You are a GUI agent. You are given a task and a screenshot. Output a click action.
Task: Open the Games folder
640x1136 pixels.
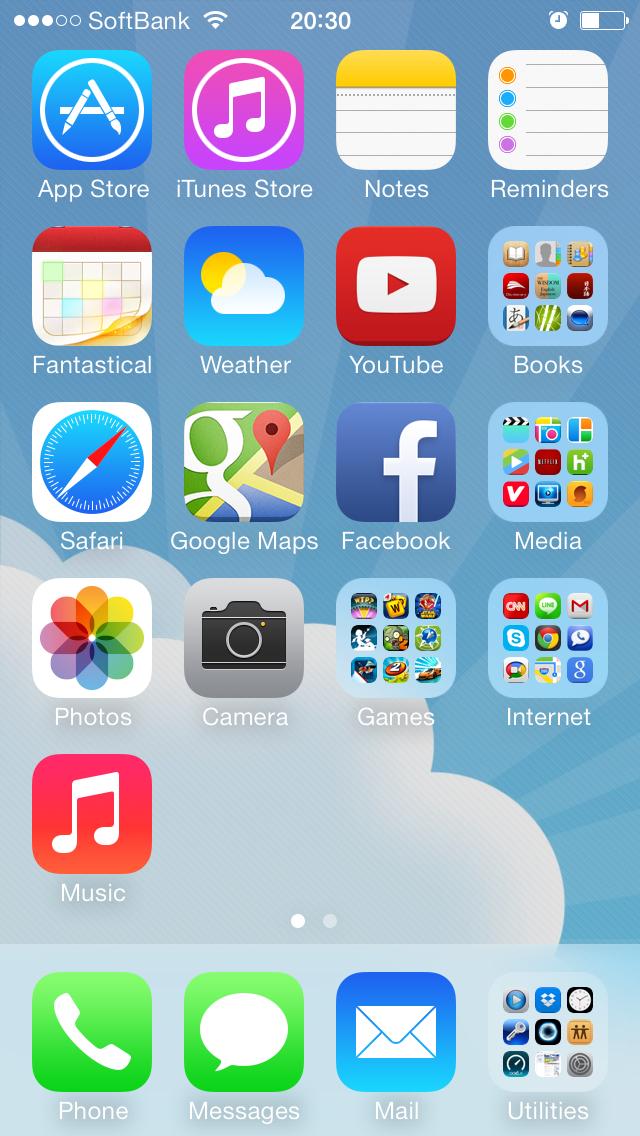396,638
